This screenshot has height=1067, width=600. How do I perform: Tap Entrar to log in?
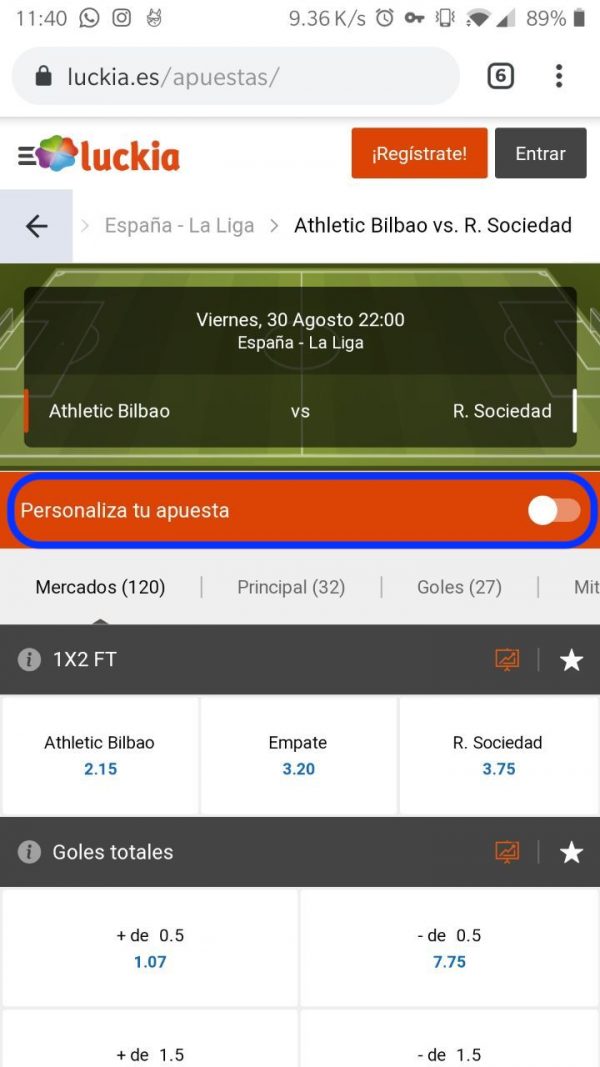pyautogui.click(x=540, y=153)
